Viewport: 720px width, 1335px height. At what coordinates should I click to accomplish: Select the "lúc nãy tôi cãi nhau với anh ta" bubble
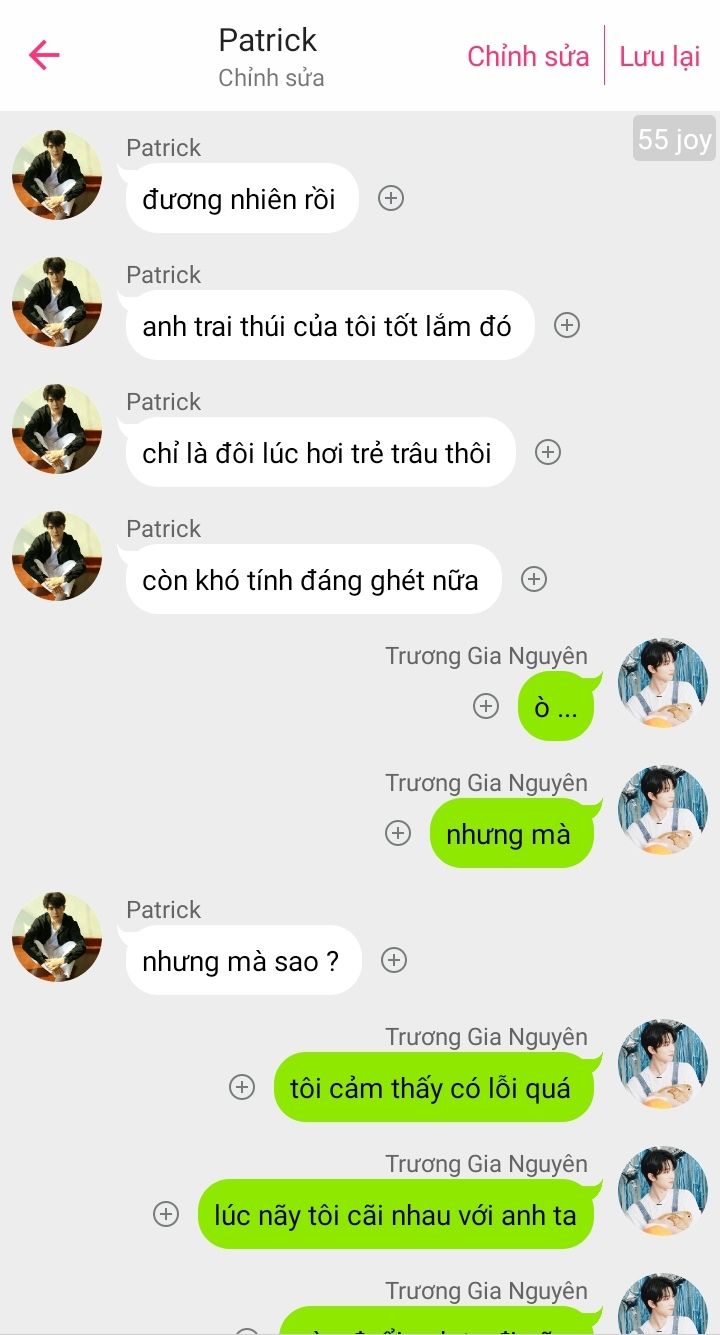396,1215
